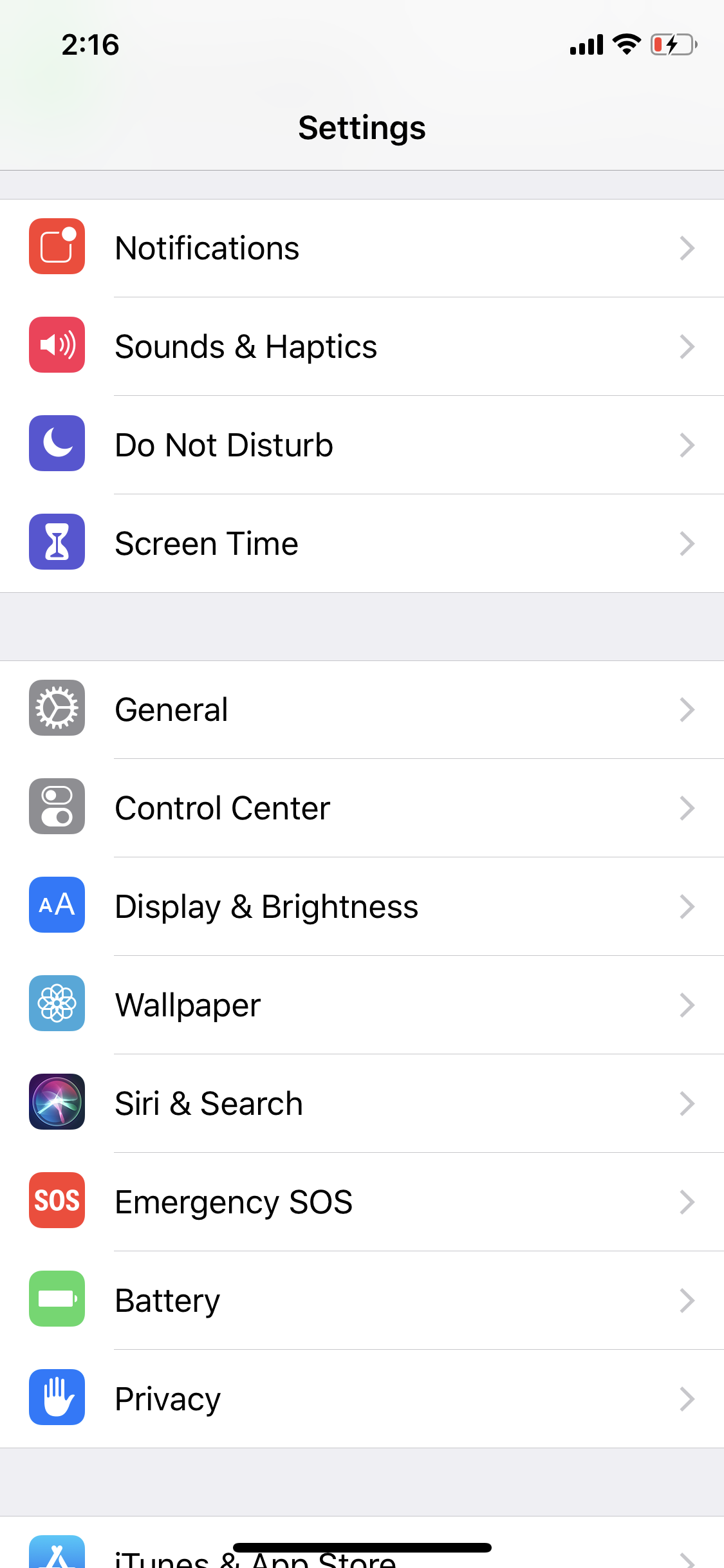724x1568 pixels.
Task: Open General settings
Action: pyautogui.click(x=362, y=710)
